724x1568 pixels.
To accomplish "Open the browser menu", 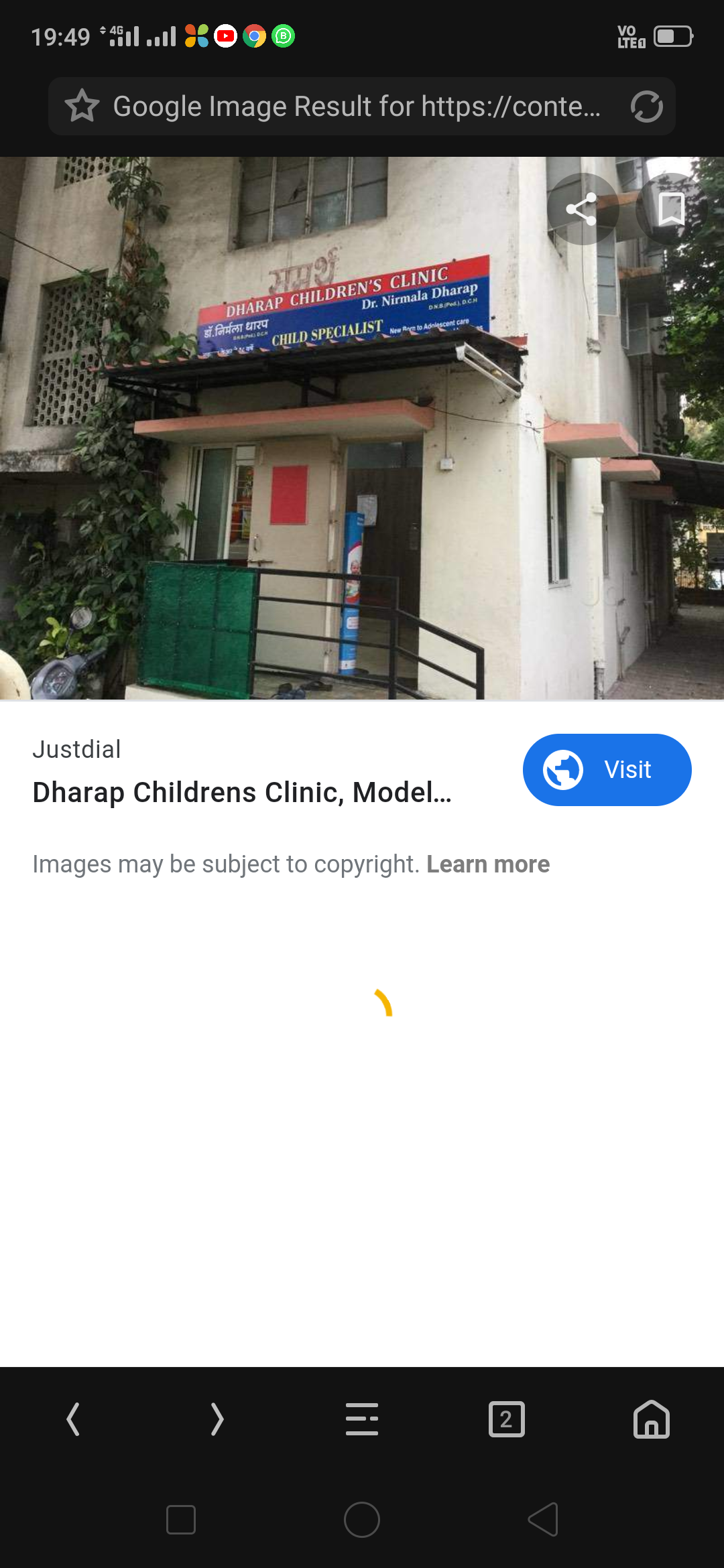I will click(362, 1419).
